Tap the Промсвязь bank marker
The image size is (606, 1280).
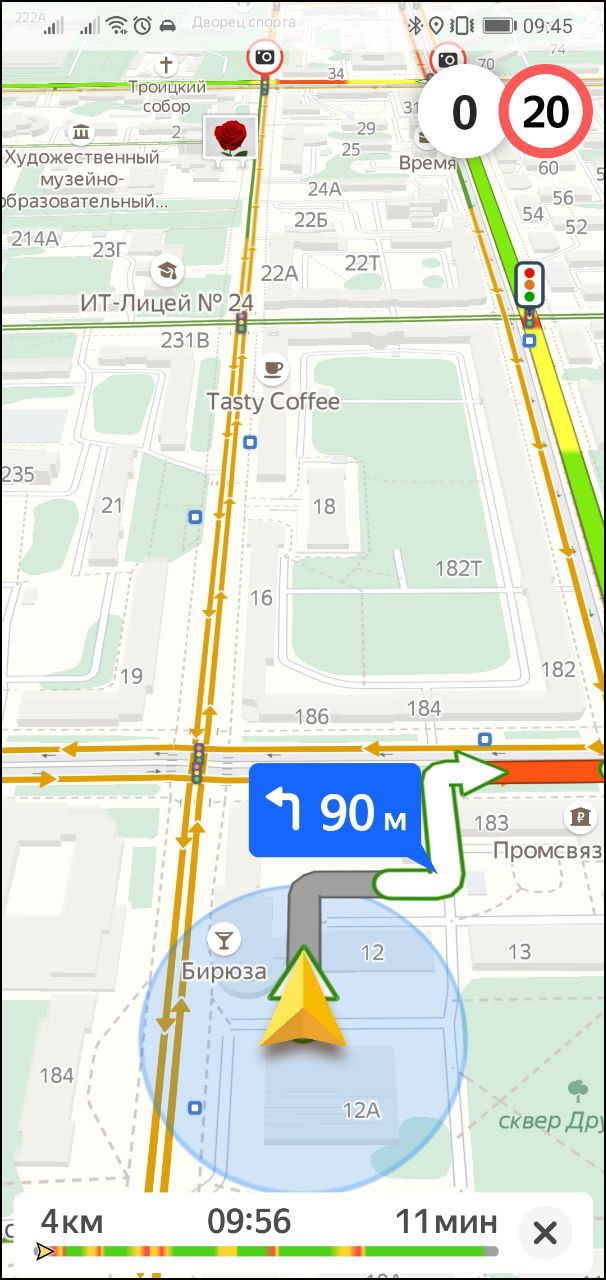tap(580, 817)
